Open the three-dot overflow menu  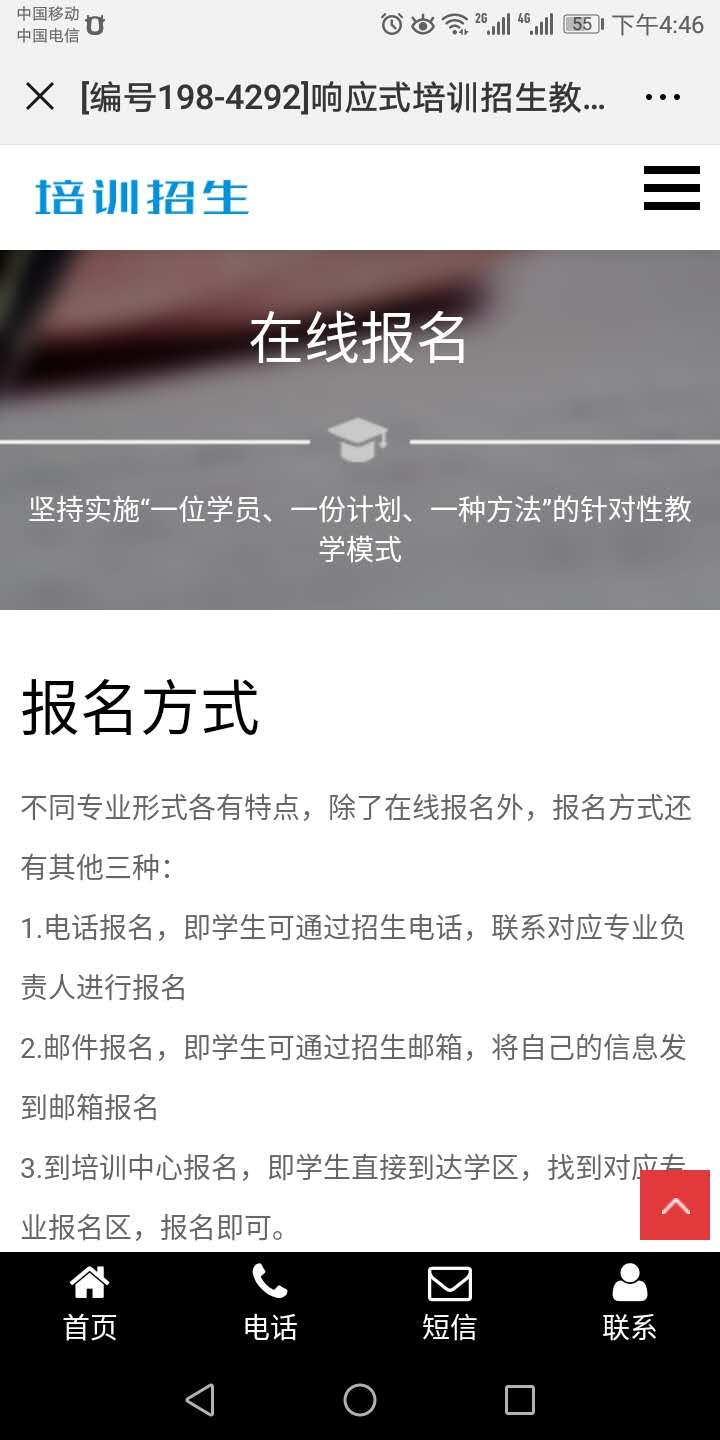(662, 97)
